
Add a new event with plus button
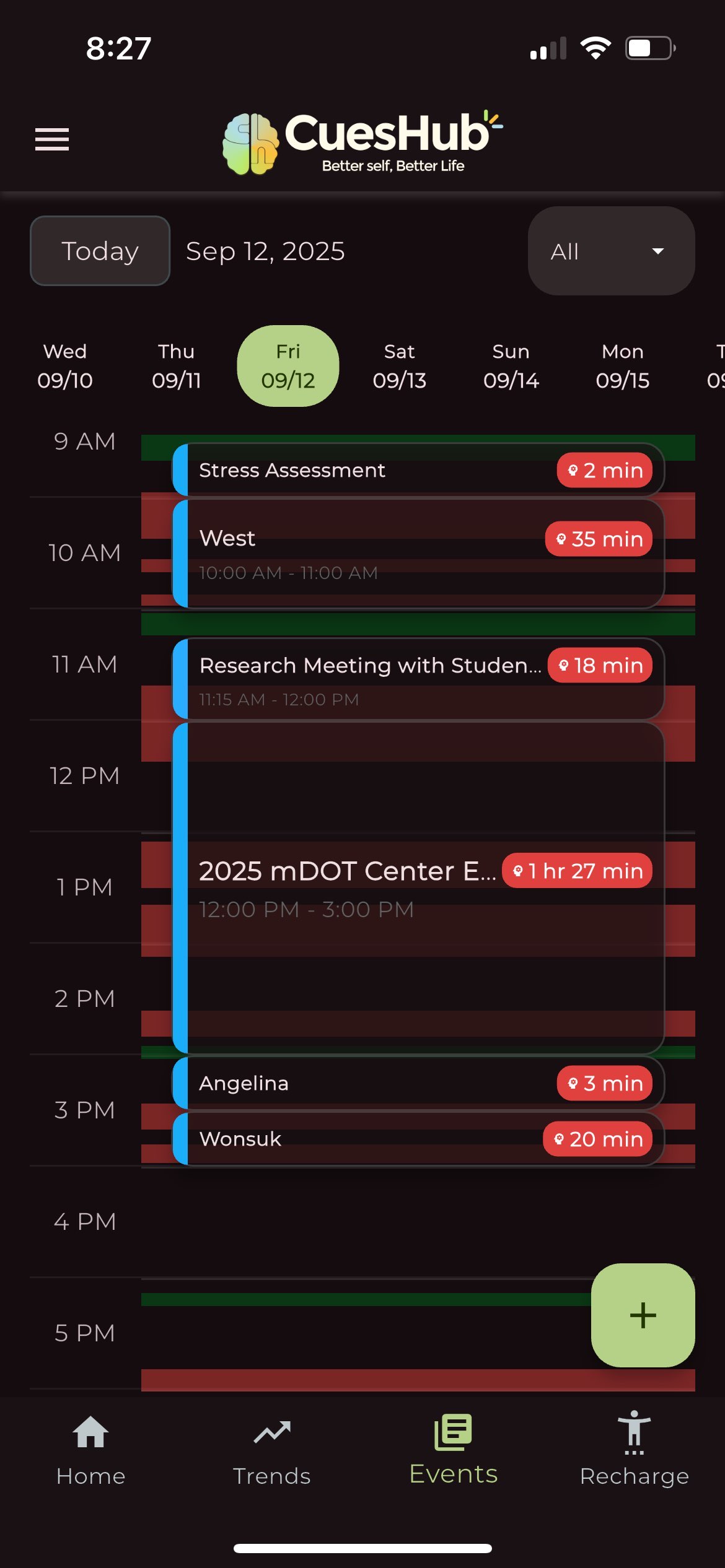click(x=643, y=1315)
